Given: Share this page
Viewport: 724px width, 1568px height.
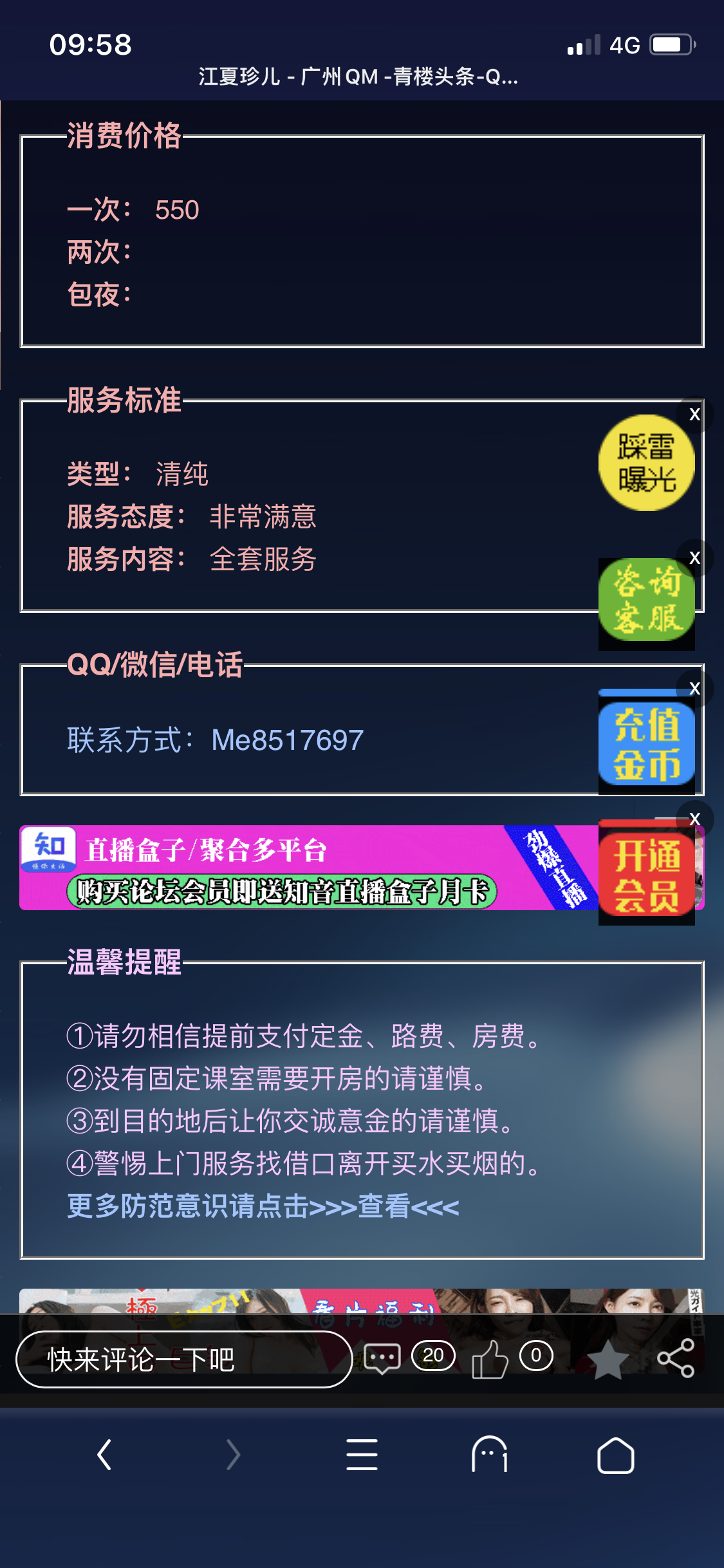Looking at the screenshot, I should point(676,1358).
